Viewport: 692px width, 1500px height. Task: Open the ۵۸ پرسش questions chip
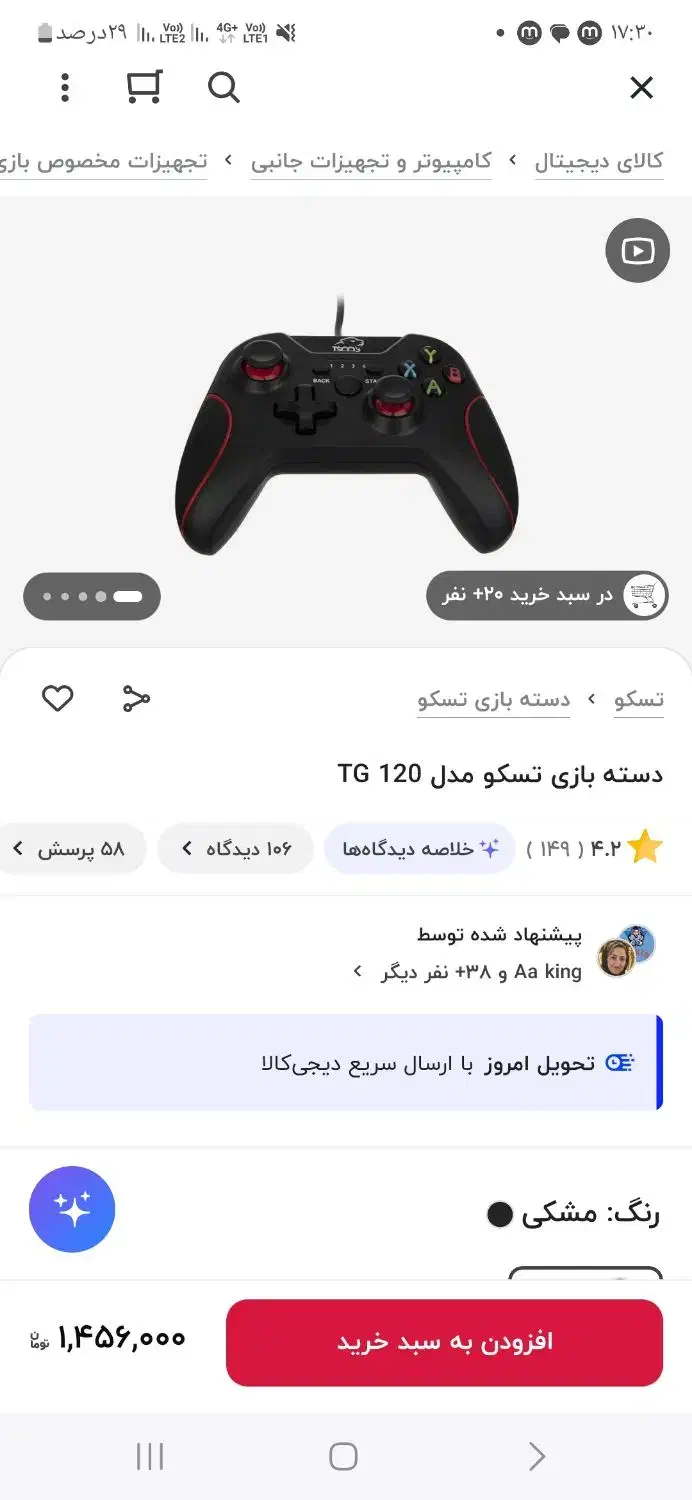[72, 849]
